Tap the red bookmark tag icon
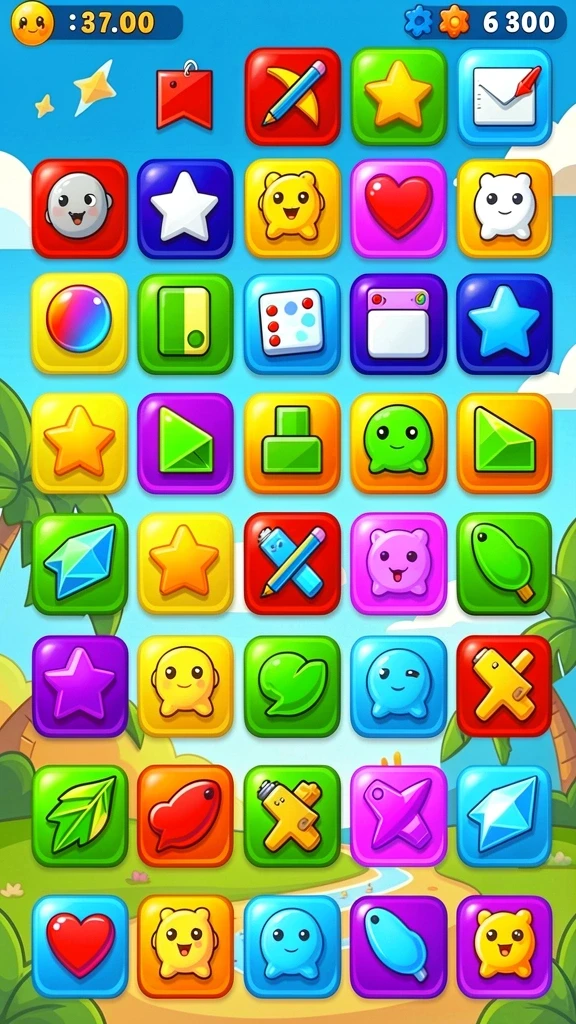 point(184,97)
